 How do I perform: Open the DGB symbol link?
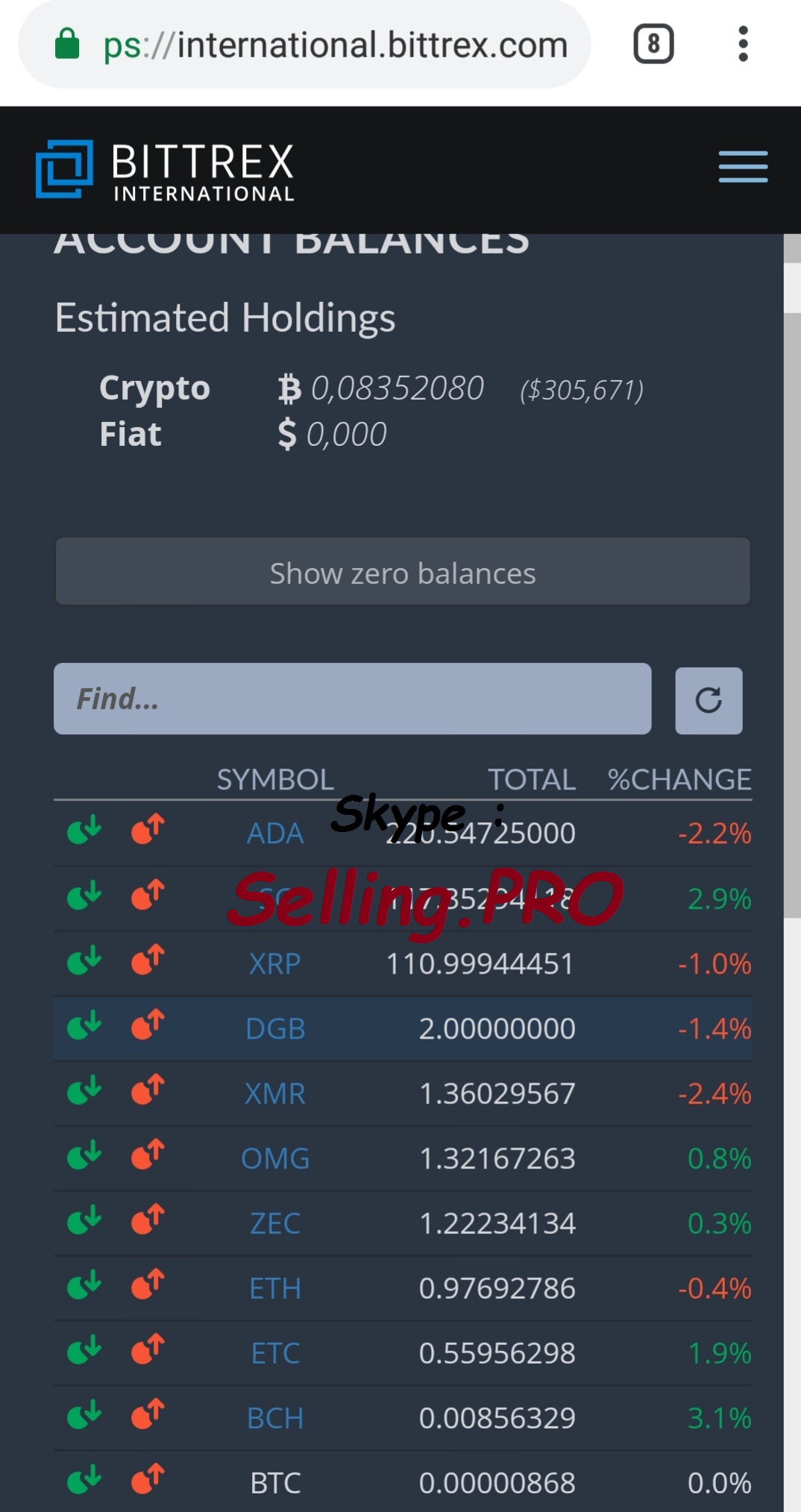pyautogui.click(x=275, y=1028)
